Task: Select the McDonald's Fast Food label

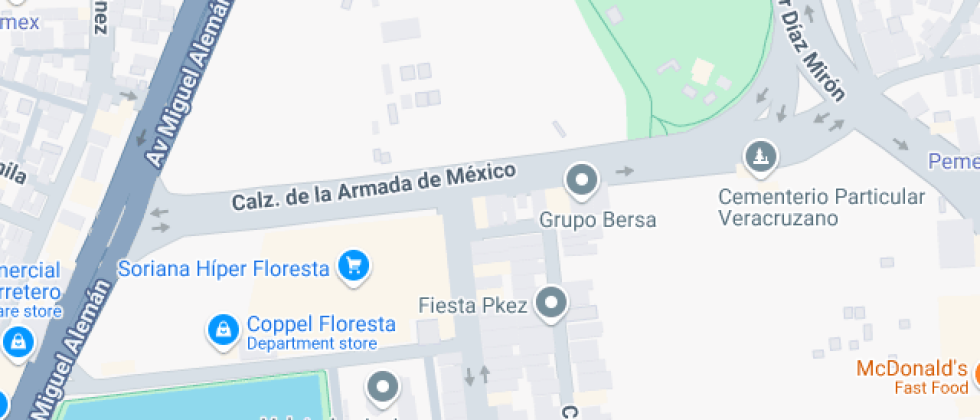Action: coord(911,376)
